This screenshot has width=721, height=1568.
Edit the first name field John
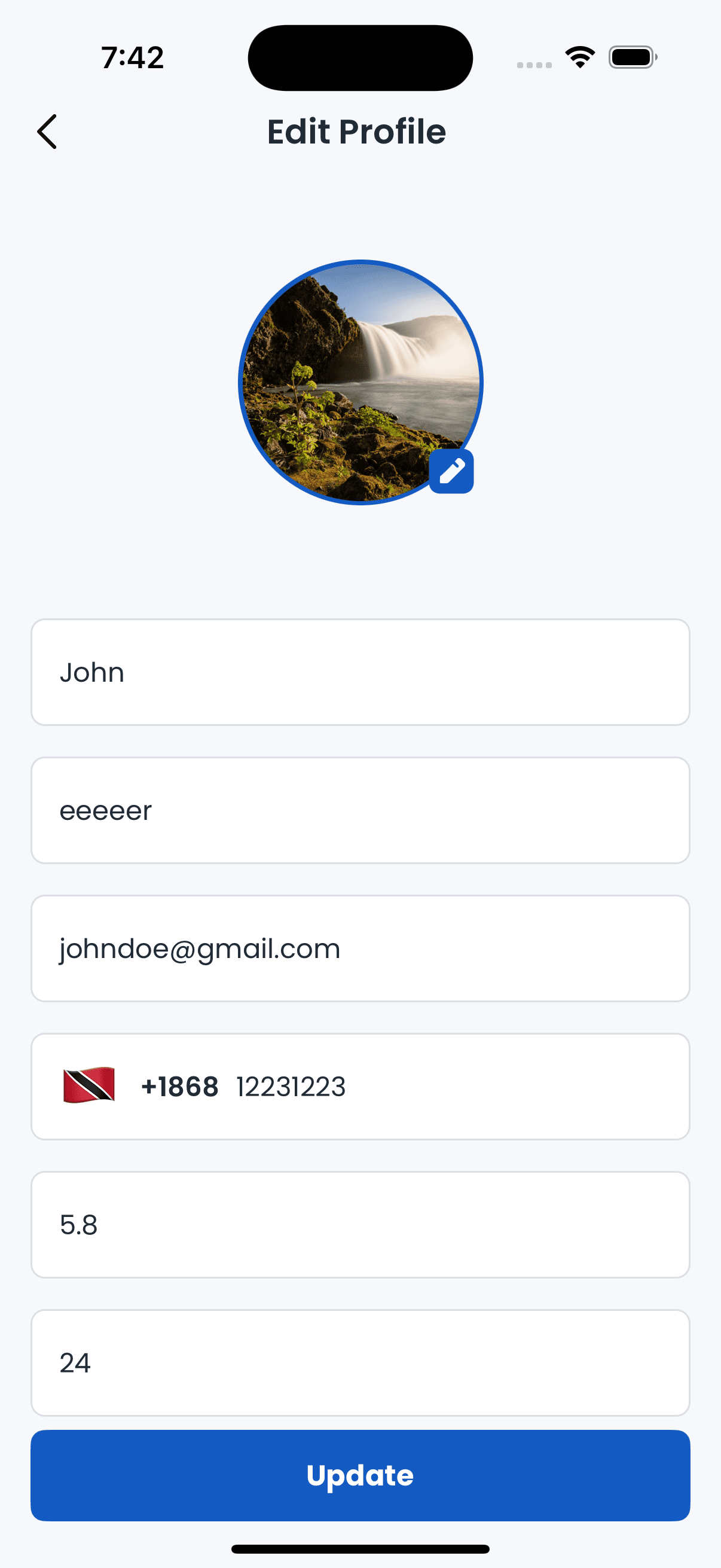coord(360,672)
